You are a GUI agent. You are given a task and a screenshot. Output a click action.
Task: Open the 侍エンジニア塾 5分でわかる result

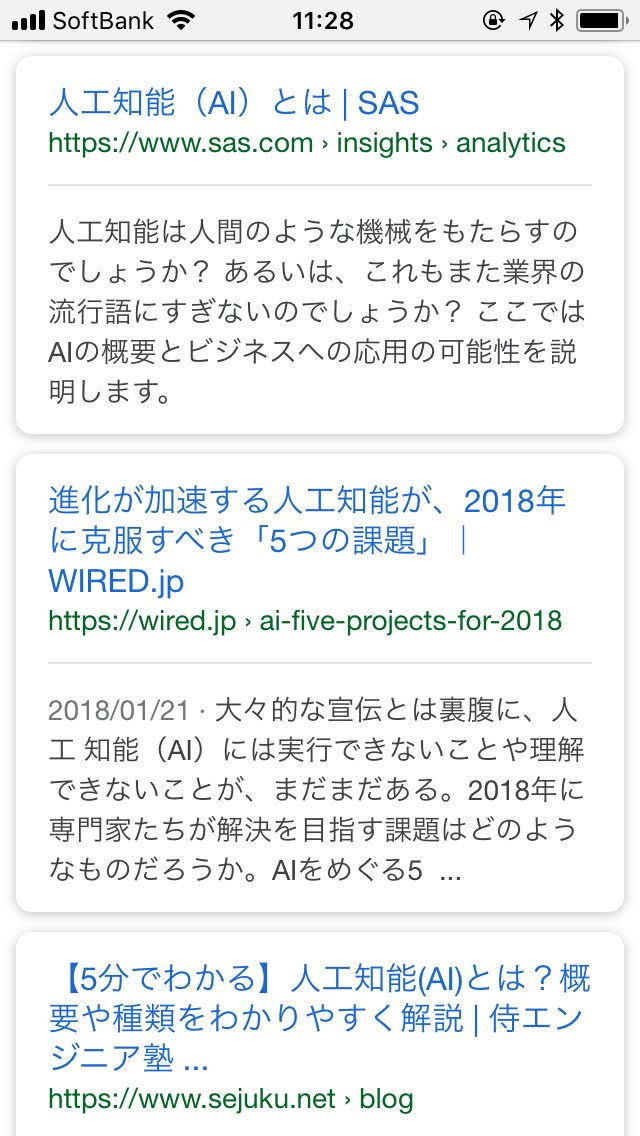tap(320, 1019)
